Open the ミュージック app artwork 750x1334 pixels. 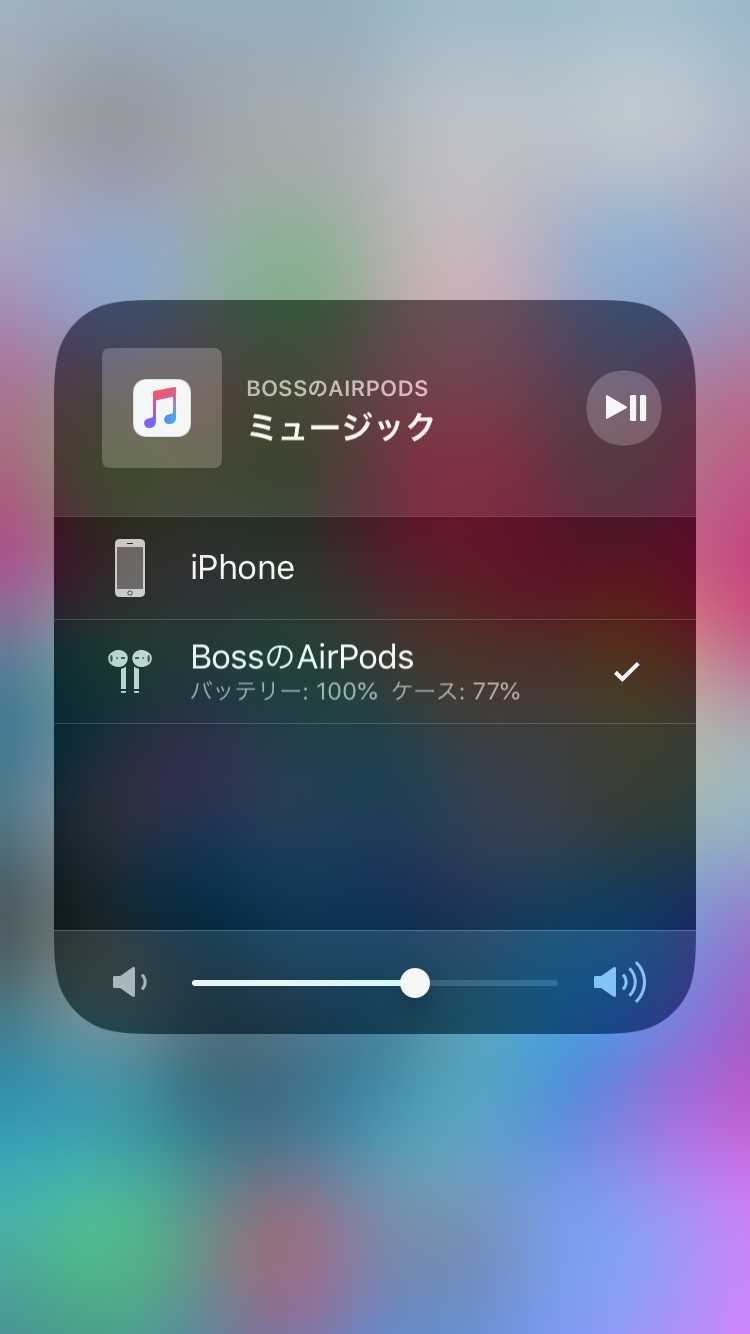coord(162,408)
